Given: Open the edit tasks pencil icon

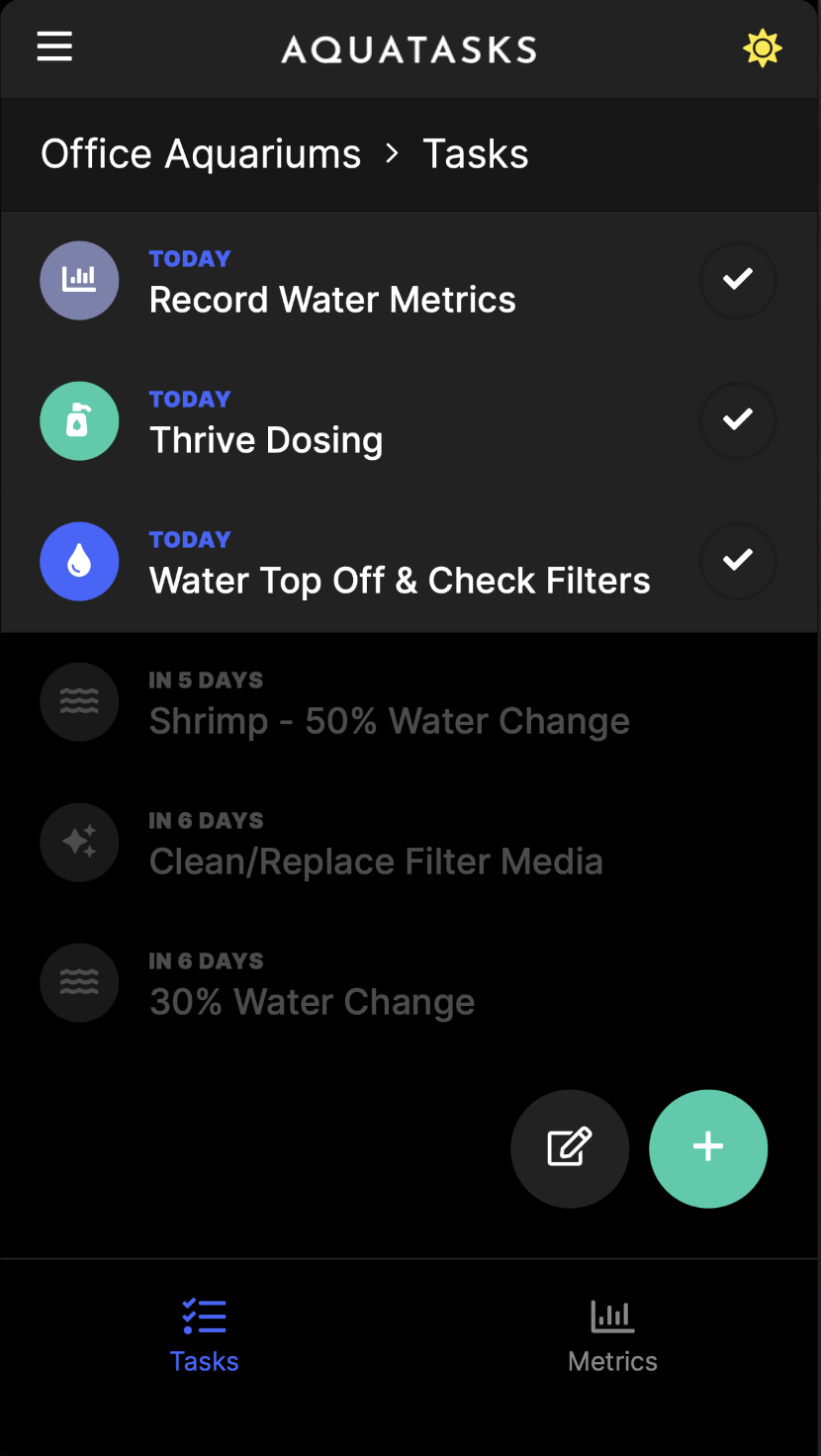Looking at the screenshot, I should coord(570,1148).
